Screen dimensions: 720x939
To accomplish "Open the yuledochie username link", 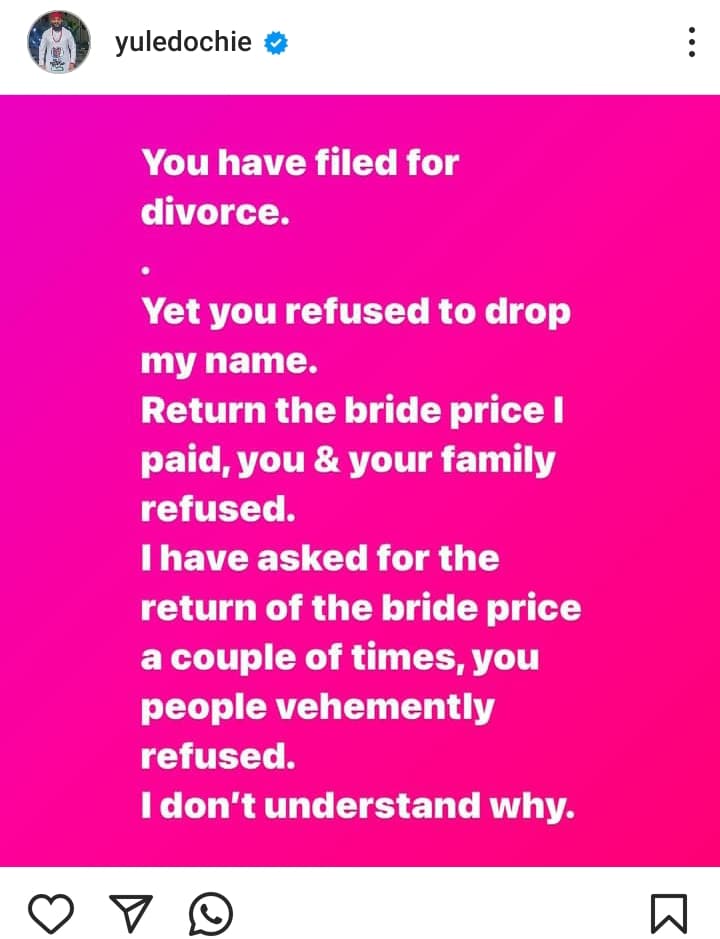I will tap(182, 43).
